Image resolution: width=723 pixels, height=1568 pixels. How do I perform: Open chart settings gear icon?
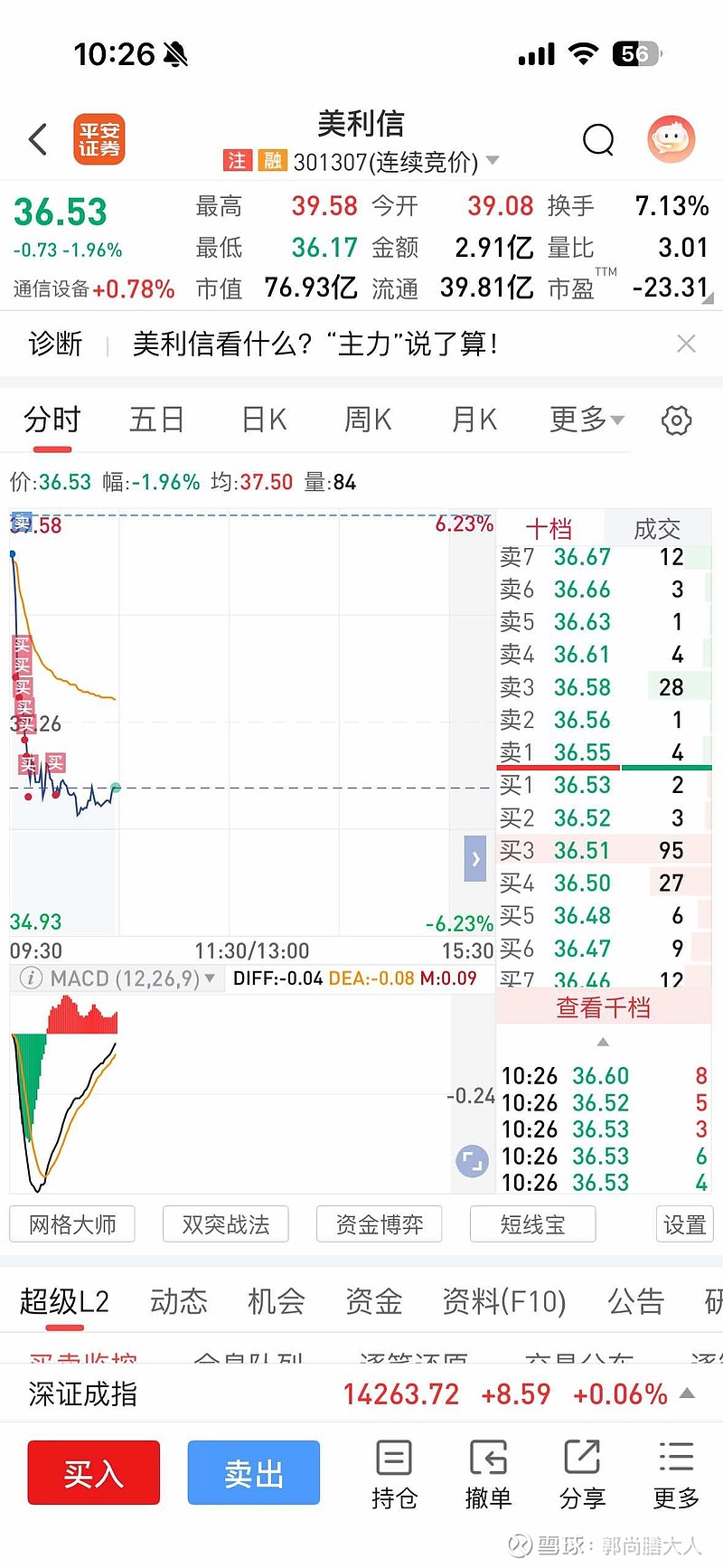(676, 420)
